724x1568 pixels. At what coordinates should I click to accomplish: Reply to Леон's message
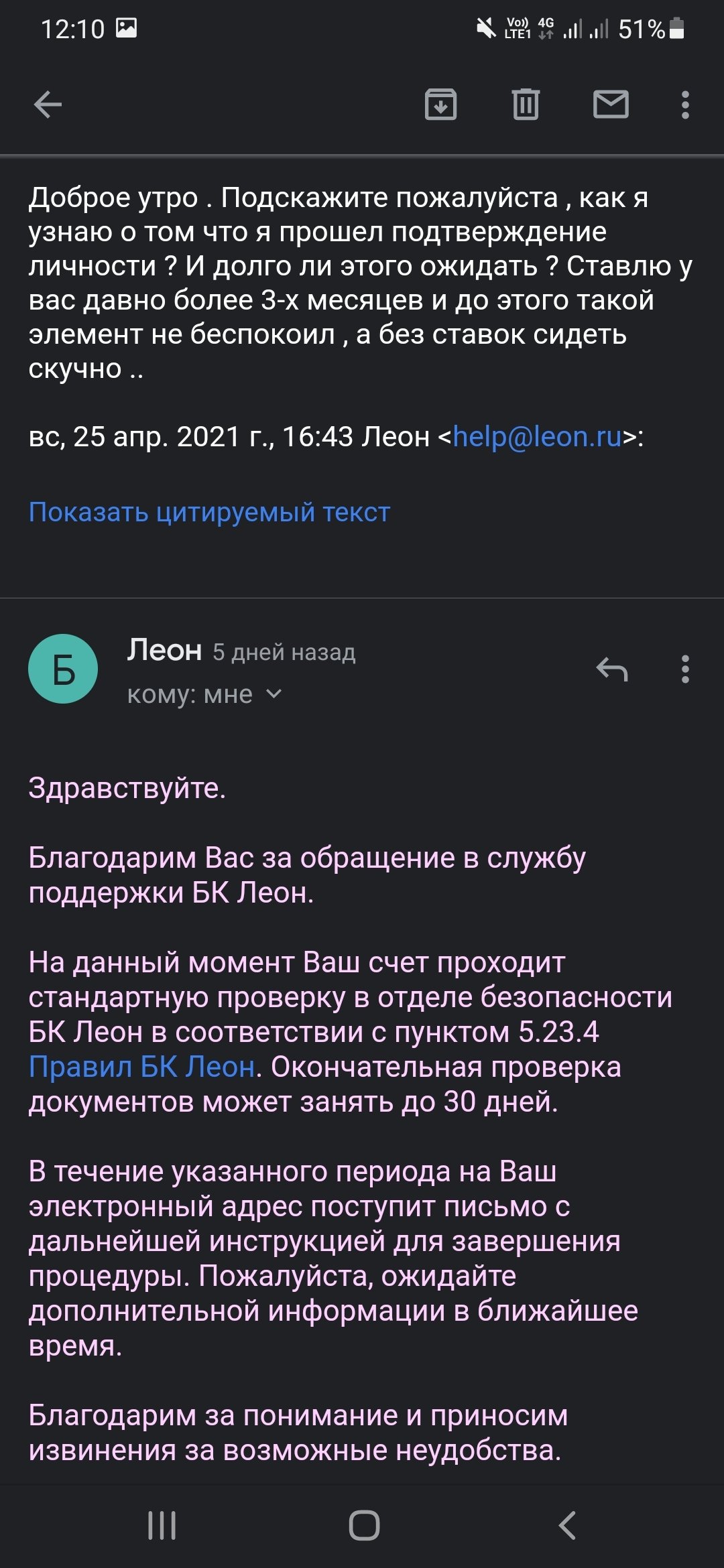coord(611,669)
